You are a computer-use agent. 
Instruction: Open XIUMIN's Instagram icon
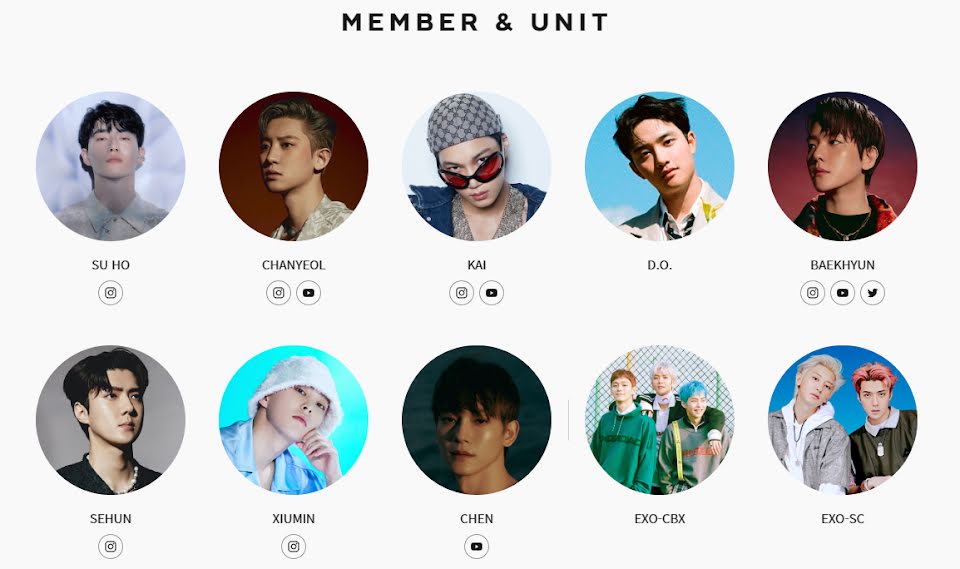[x=293, y=547]
